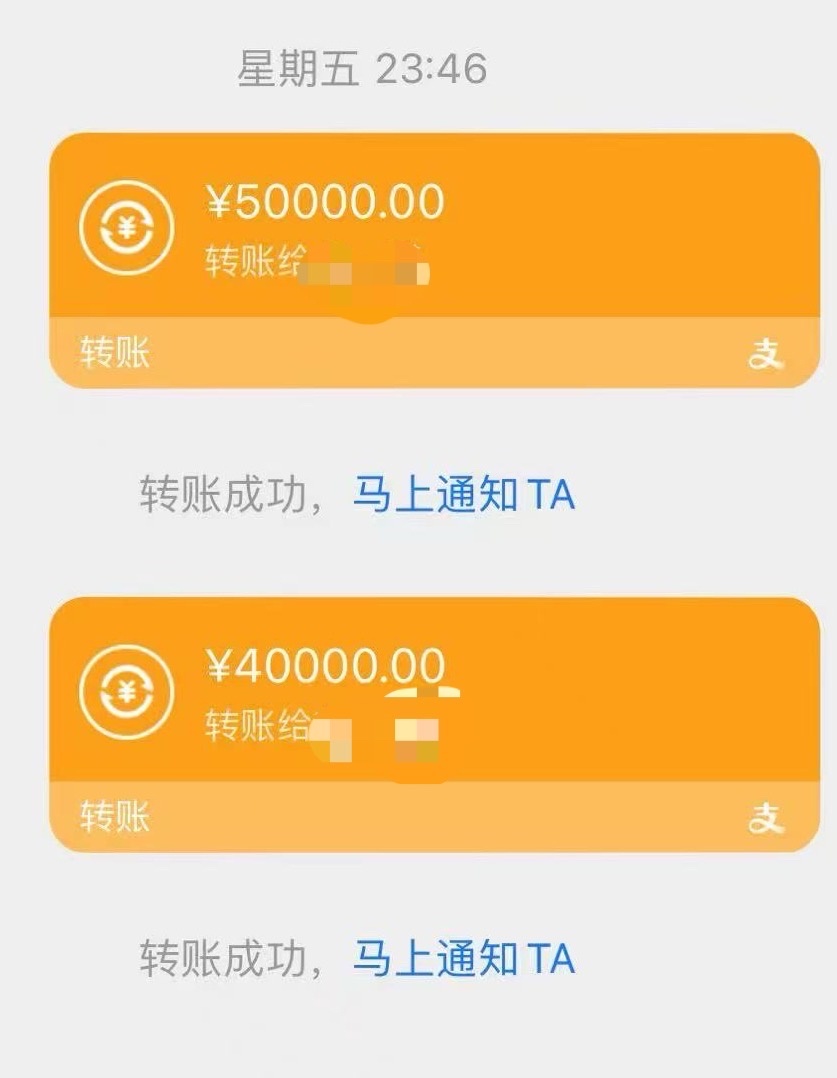Tap 马上通知TA below the ¥40000.00 transfer
Viewport: 837px width, 1078px height.
click(464, 959)
